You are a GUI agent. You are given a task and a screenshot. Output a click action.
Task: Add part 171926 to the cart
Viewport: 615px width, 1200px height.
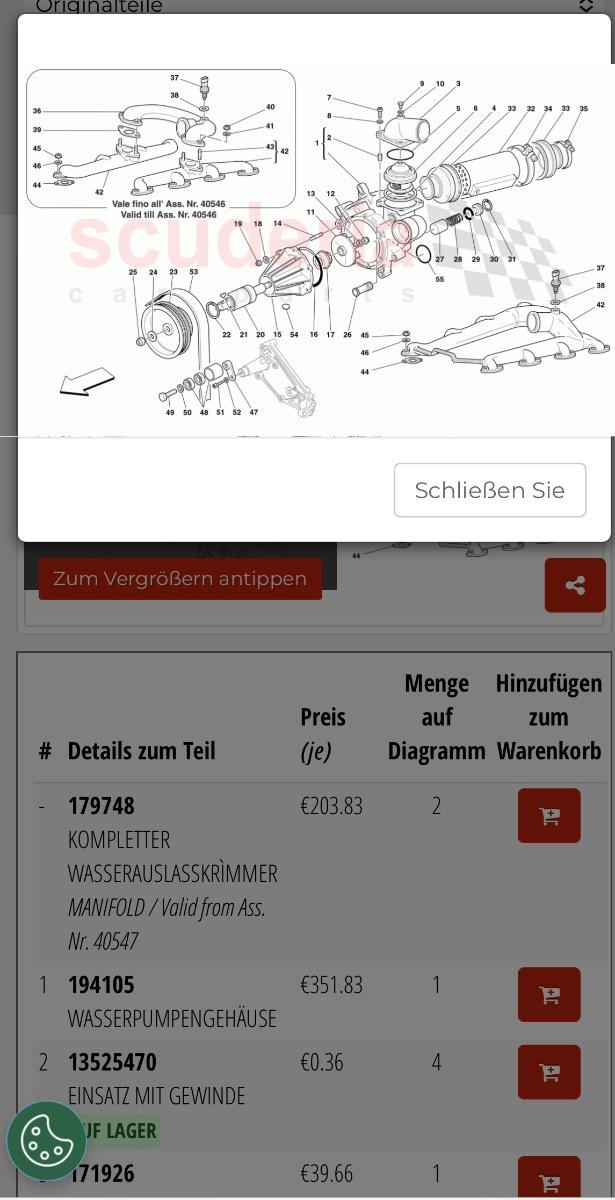click(x=548, y=1180)
